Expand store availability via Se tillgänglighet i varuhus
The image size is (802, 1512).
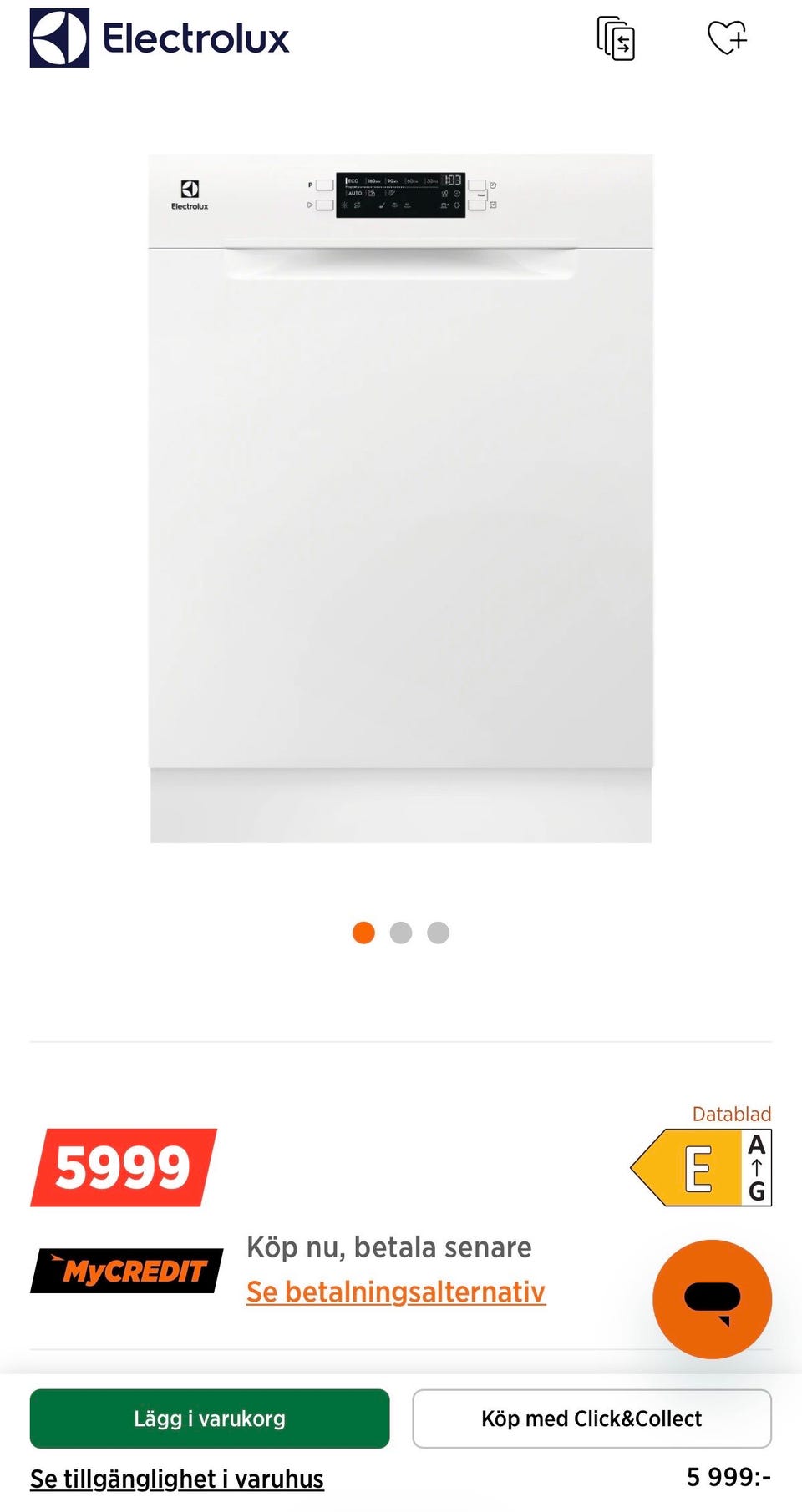(176, 1479)
